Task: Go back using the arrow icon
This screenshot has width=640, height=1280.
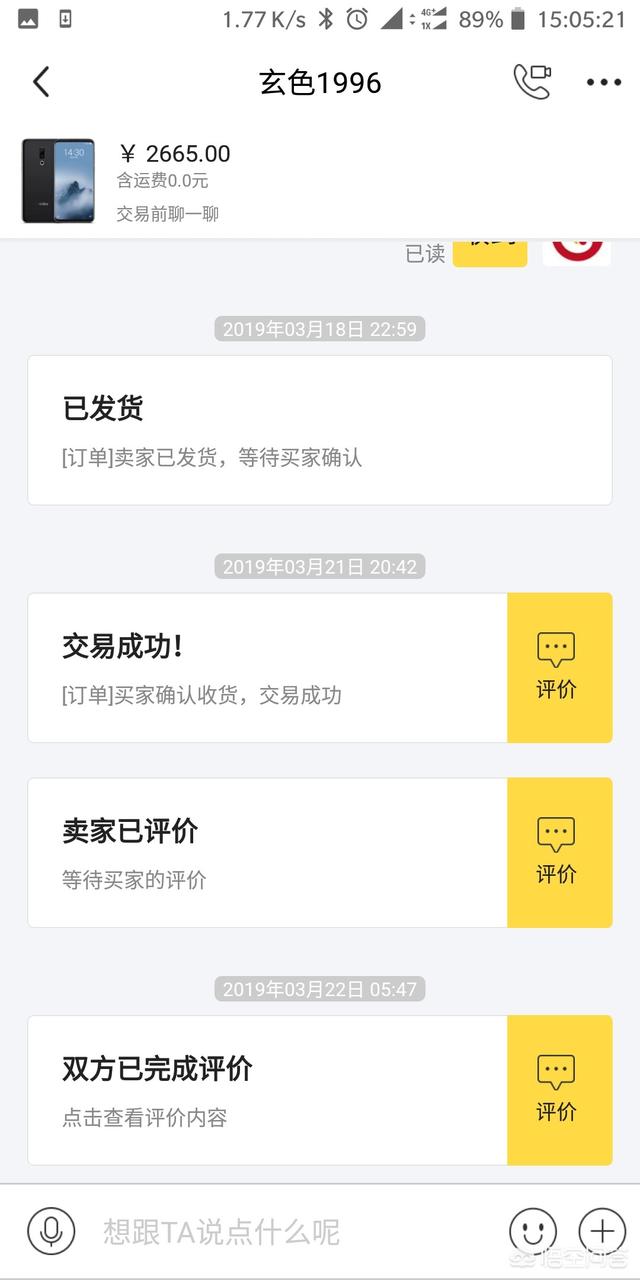Action: coord(41,82)
